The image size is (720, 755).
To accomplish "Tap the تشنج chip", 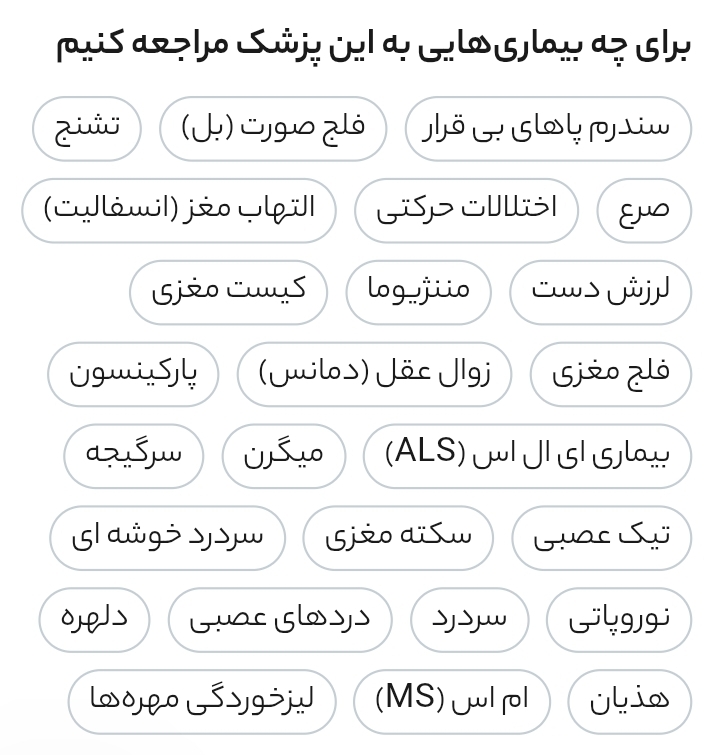I will (x=87, y=128).
